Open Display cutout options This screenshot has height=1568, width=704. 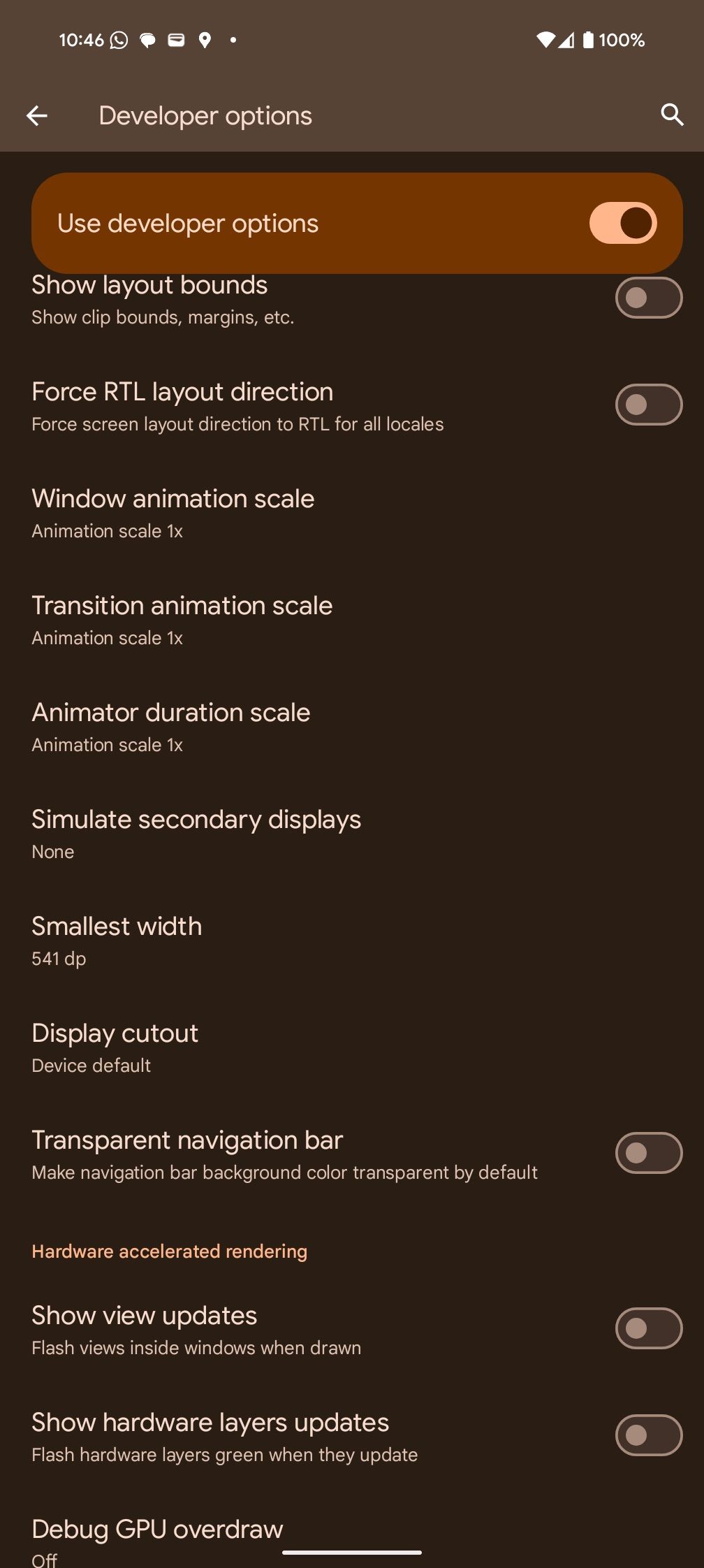pyautogui.click(x=115, y=1047)
